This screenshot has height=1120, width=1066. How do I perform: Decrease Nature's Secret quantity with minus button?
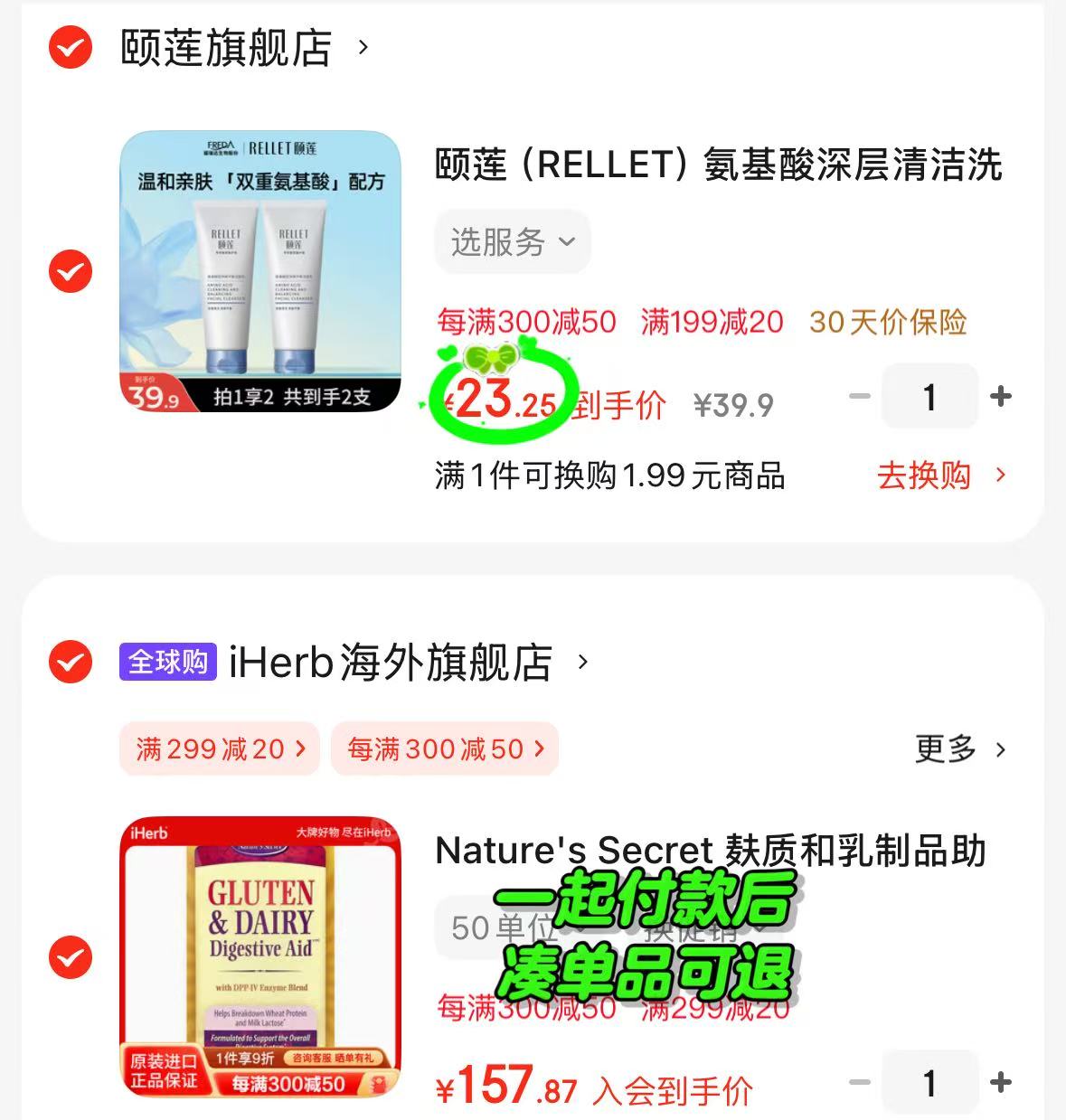pyautogui.click(x=857, y=1081)
